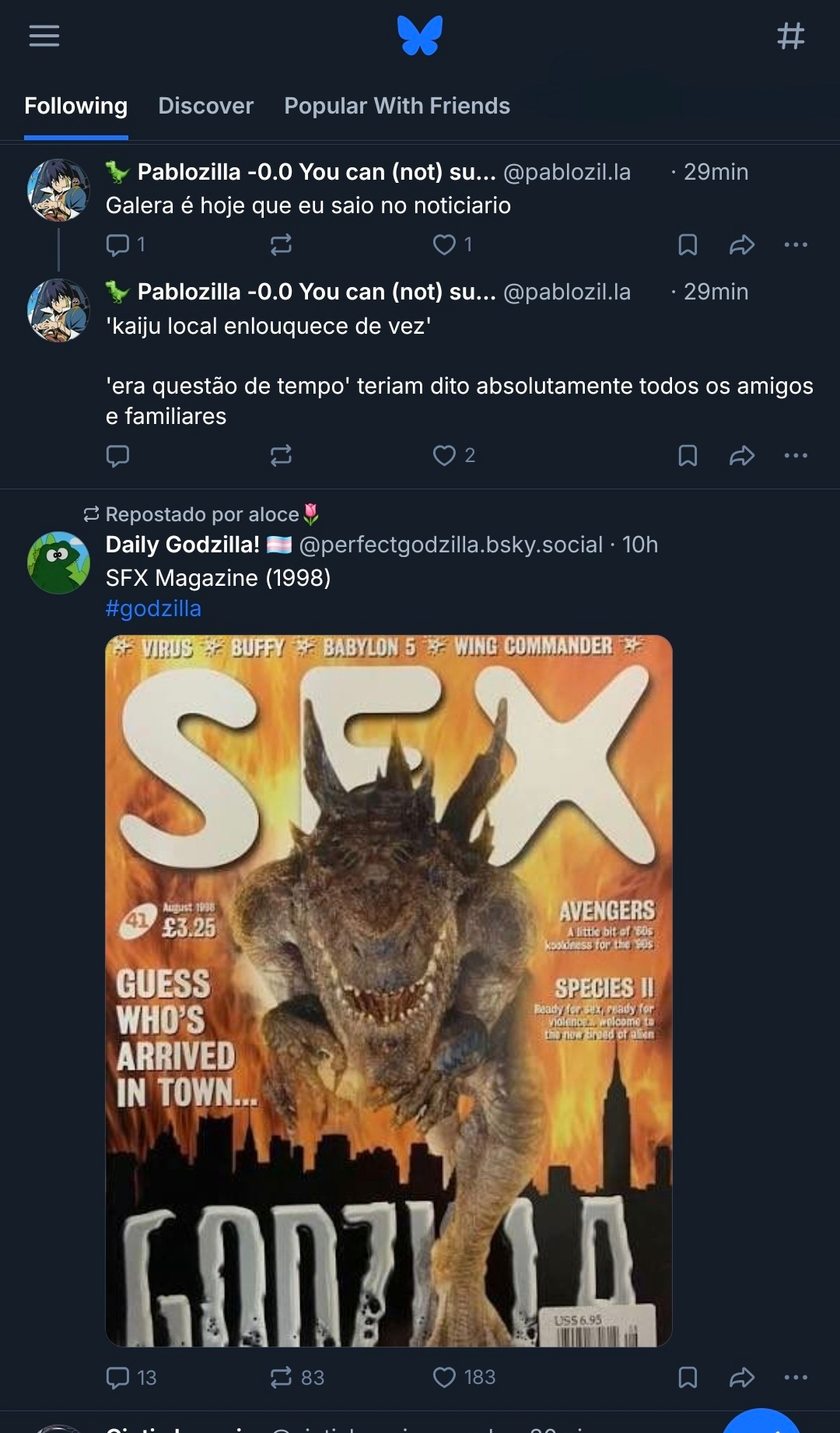Screen dimensions: 840x1433
Task: Open the SFX Magazine cover image
Action: point(389,990)
